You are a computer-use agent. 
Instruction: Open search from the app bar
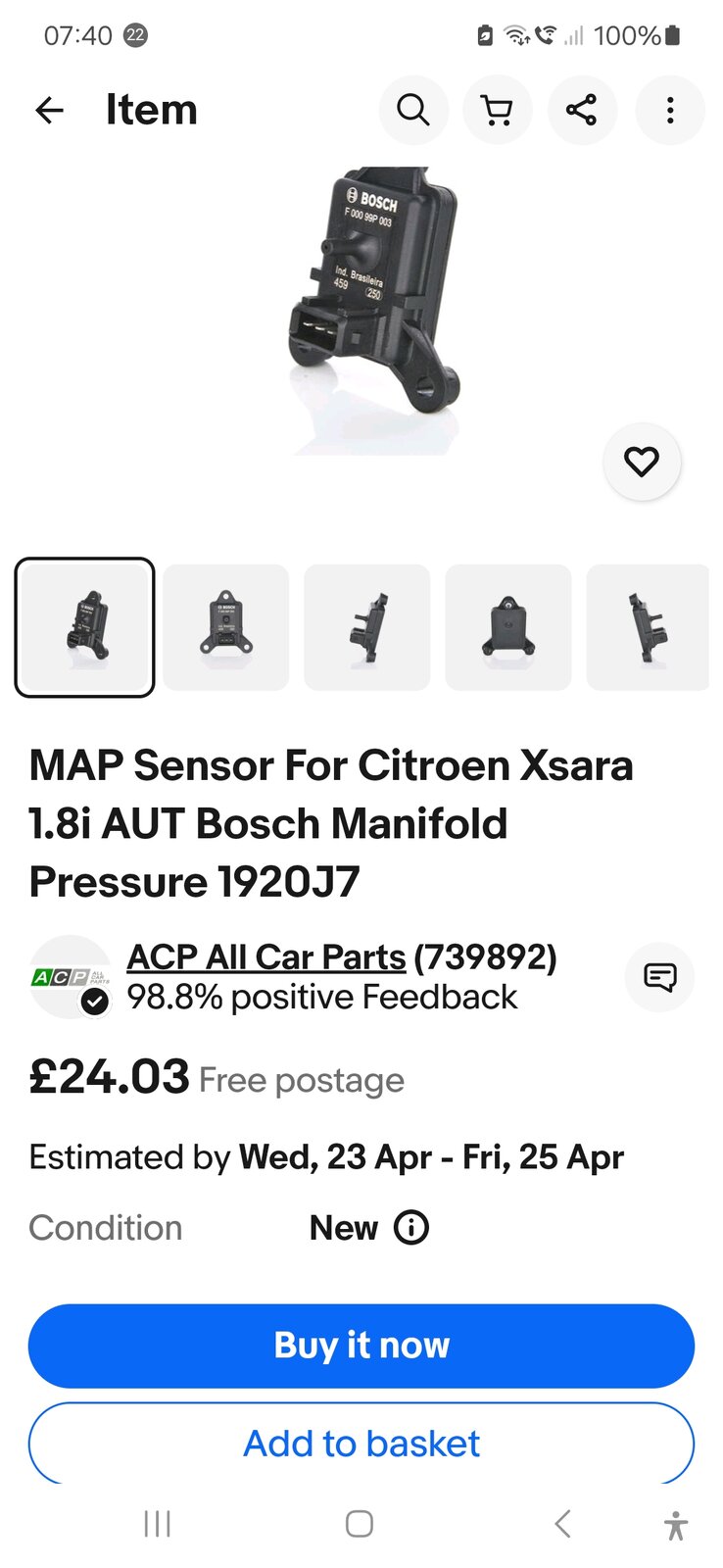tap(413, 110)
